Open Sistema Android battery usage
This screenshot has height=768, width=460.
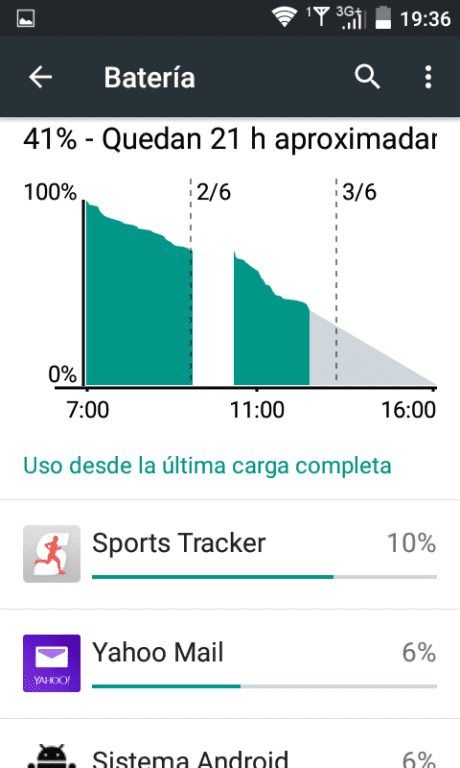(230, 744)
